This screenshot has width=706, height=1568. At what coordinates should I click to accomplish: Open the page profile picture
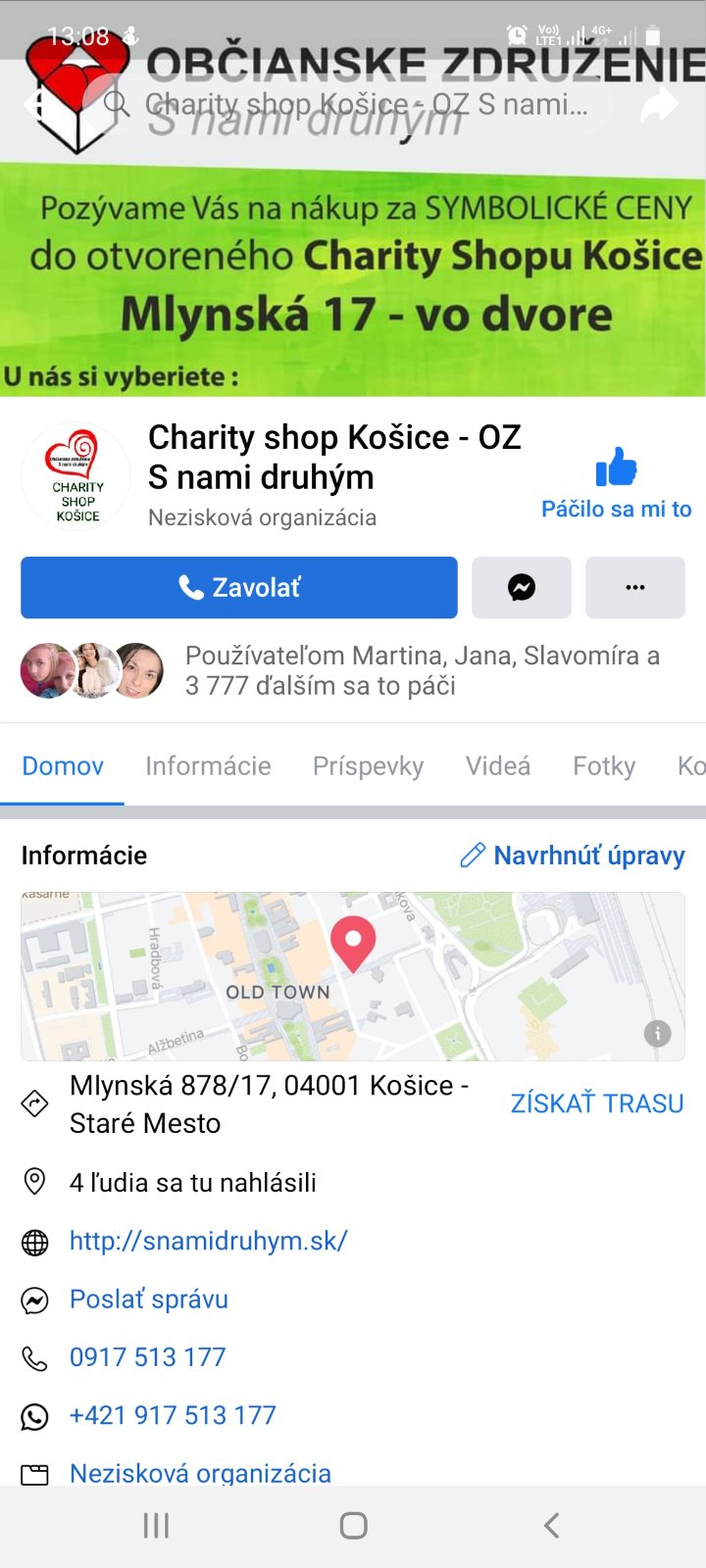[x=76, y=476]
